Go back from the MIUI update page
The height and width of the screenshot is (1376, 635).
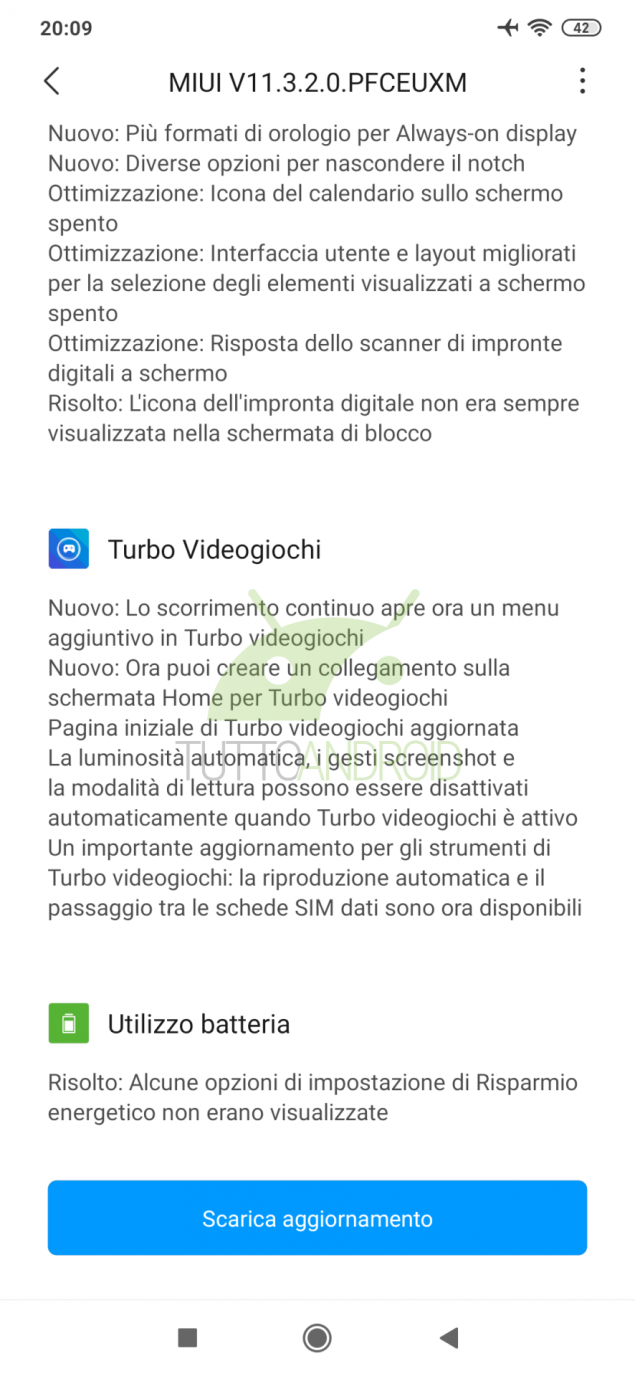pyautogui.click(x=52, y=82)
